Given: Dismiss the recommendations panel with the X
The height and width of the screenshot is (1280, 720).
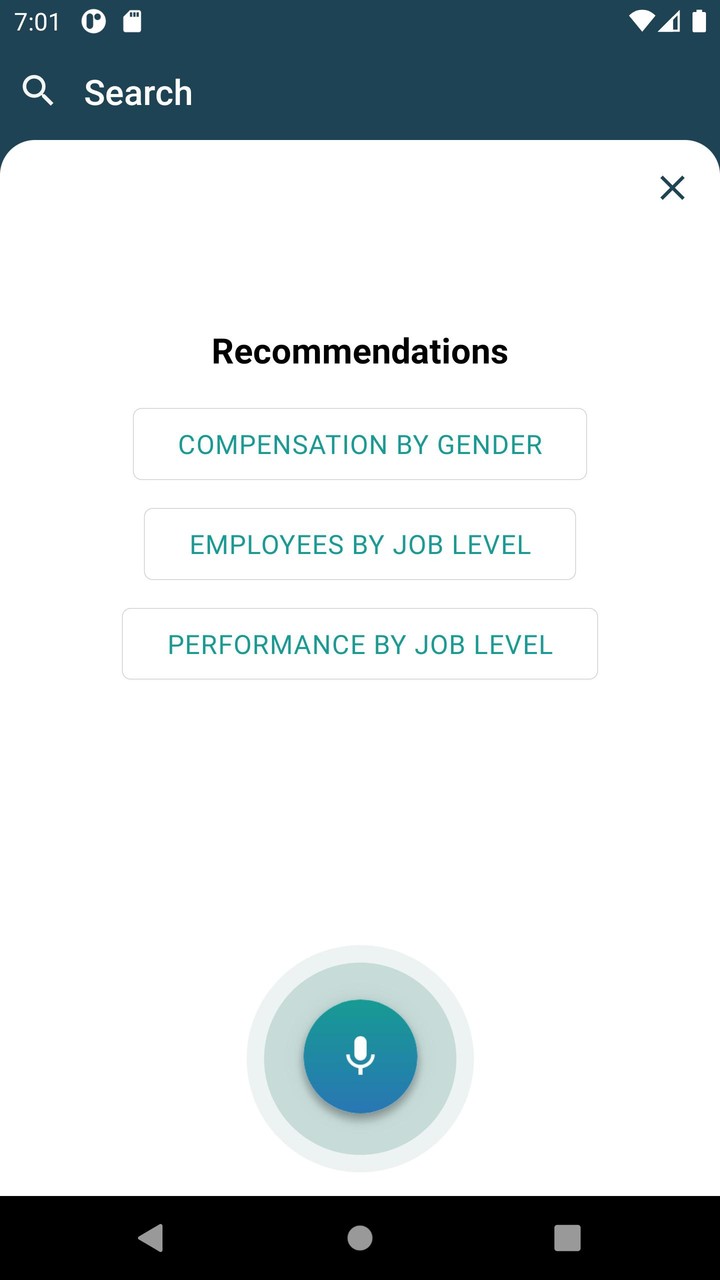Looking at the screenshot, I should (x=671, y=188).
